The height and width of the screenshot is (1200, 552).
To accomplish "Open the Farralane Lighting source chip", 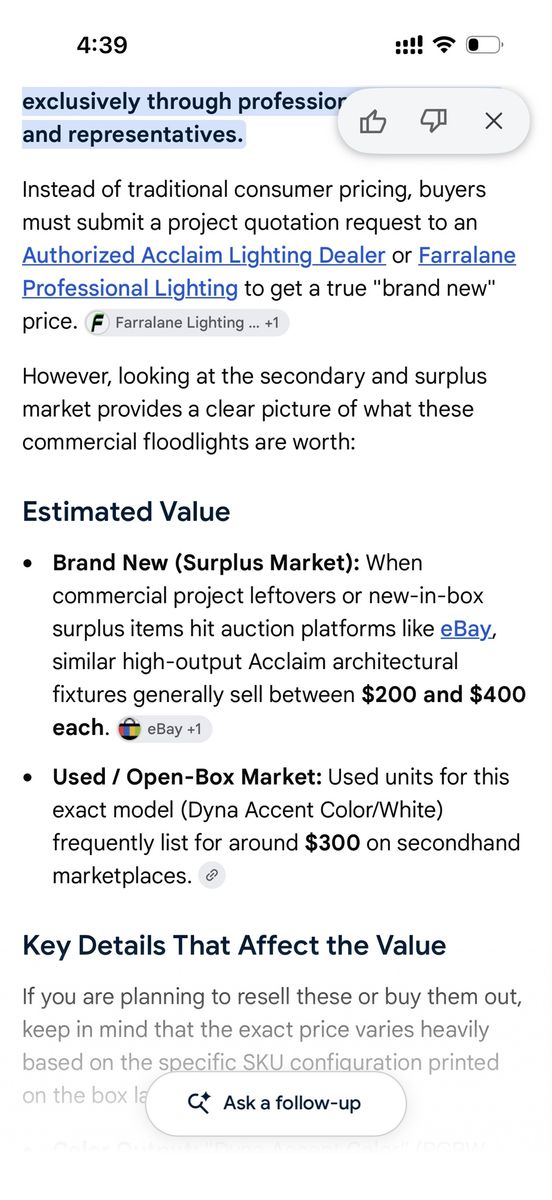I will pyautogui.click(x=186, y=322).
